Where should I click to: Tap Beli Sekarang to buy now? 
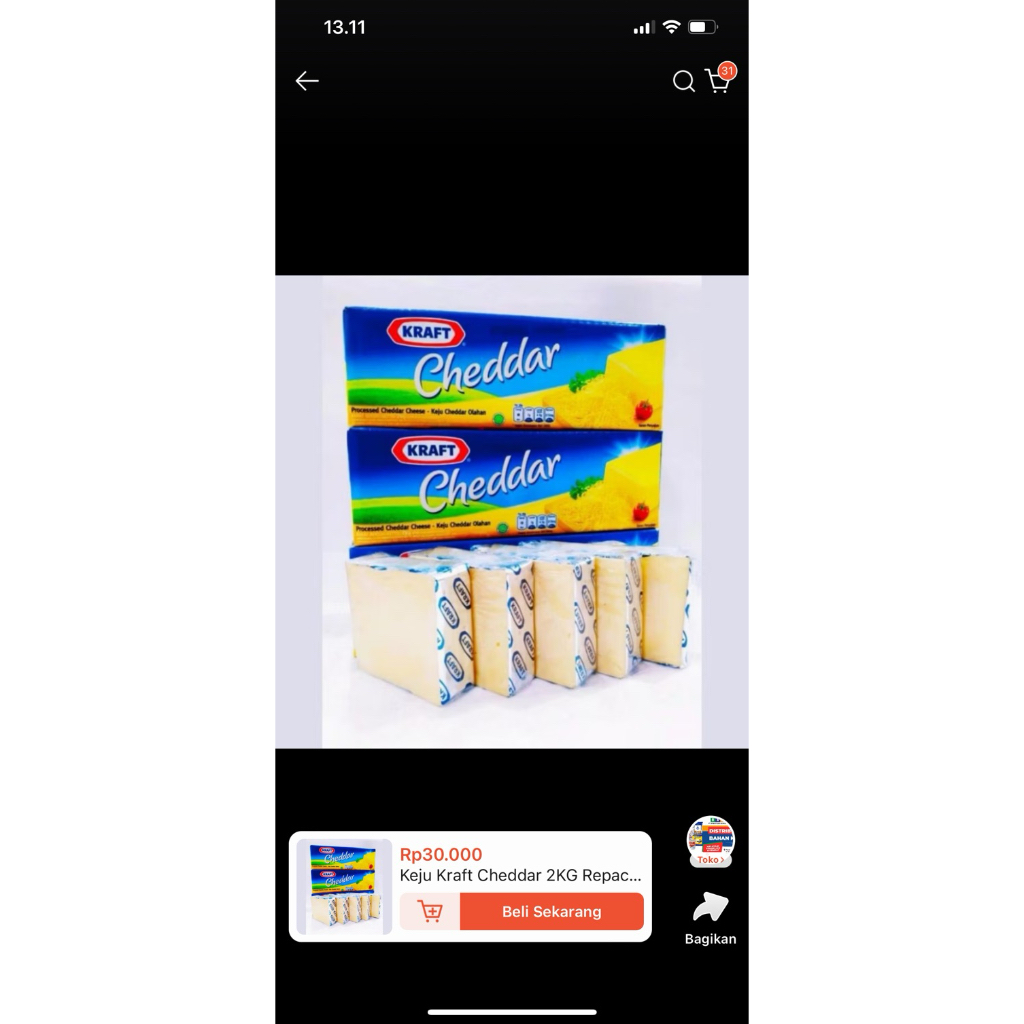click(x=551, y=912)
